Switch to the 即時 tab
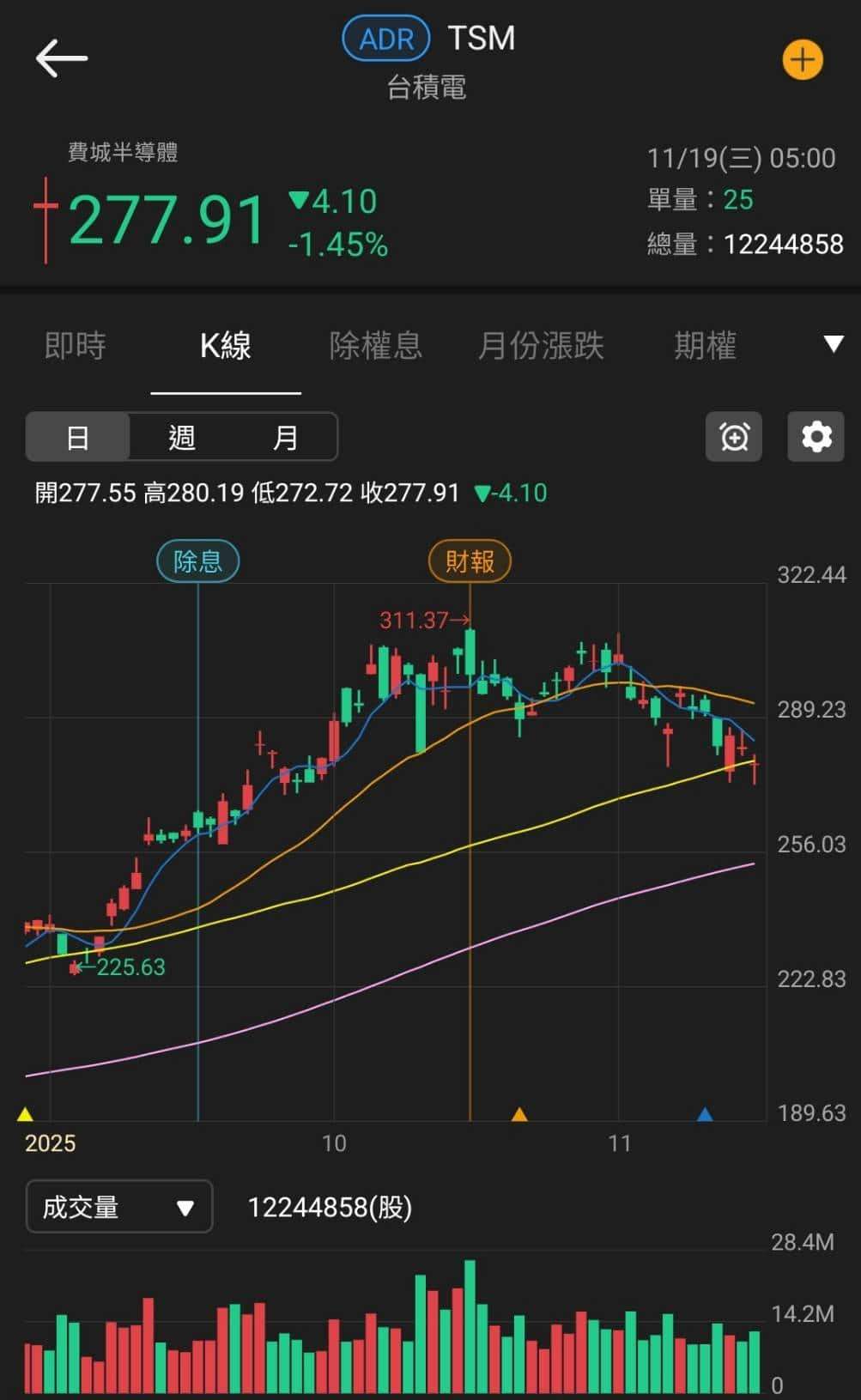The image size is (861, 1400). pyautogui.click(x=75, y=346)
